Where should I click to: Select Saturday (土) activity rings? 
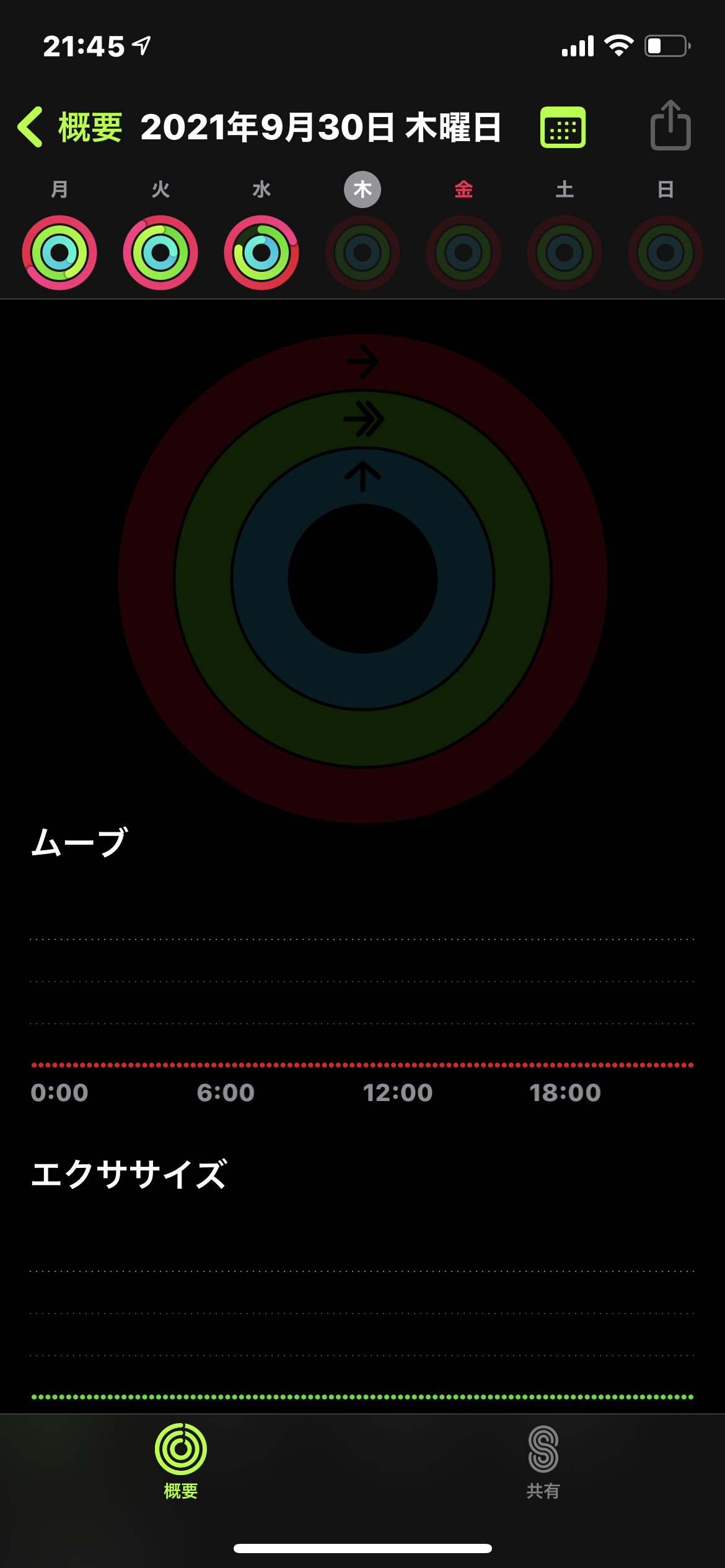[x=565, y=252]
